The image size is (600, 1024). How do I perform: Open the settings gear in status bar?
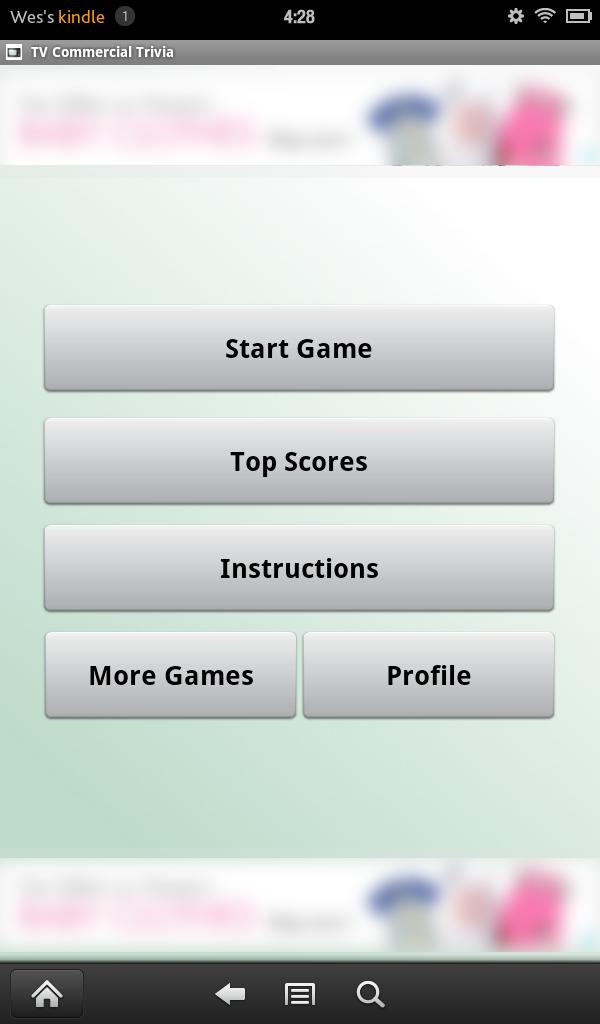(x=515, y=16)
